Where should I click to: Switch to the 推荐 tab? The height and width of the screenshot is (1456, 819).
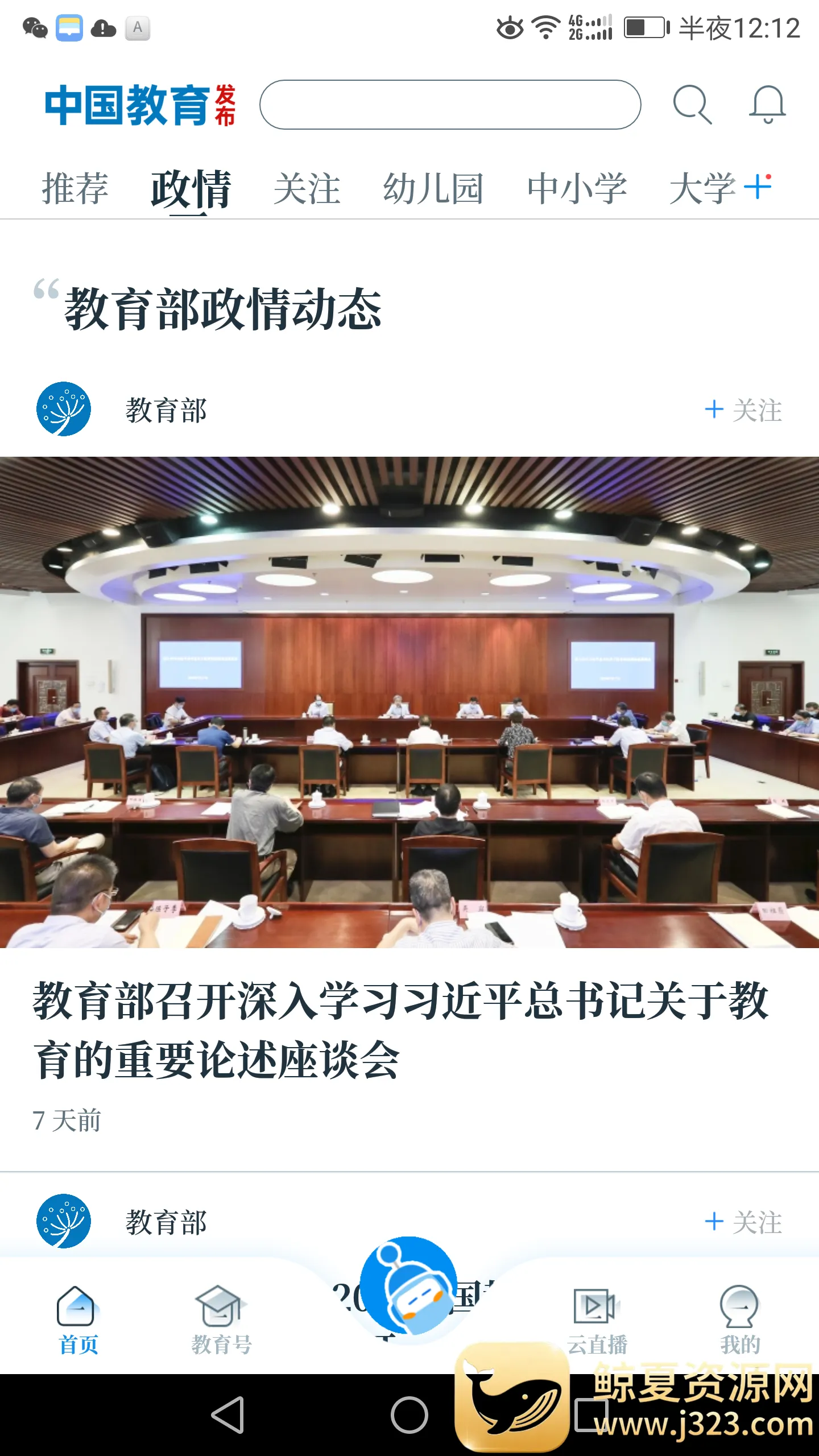(75, 188)
